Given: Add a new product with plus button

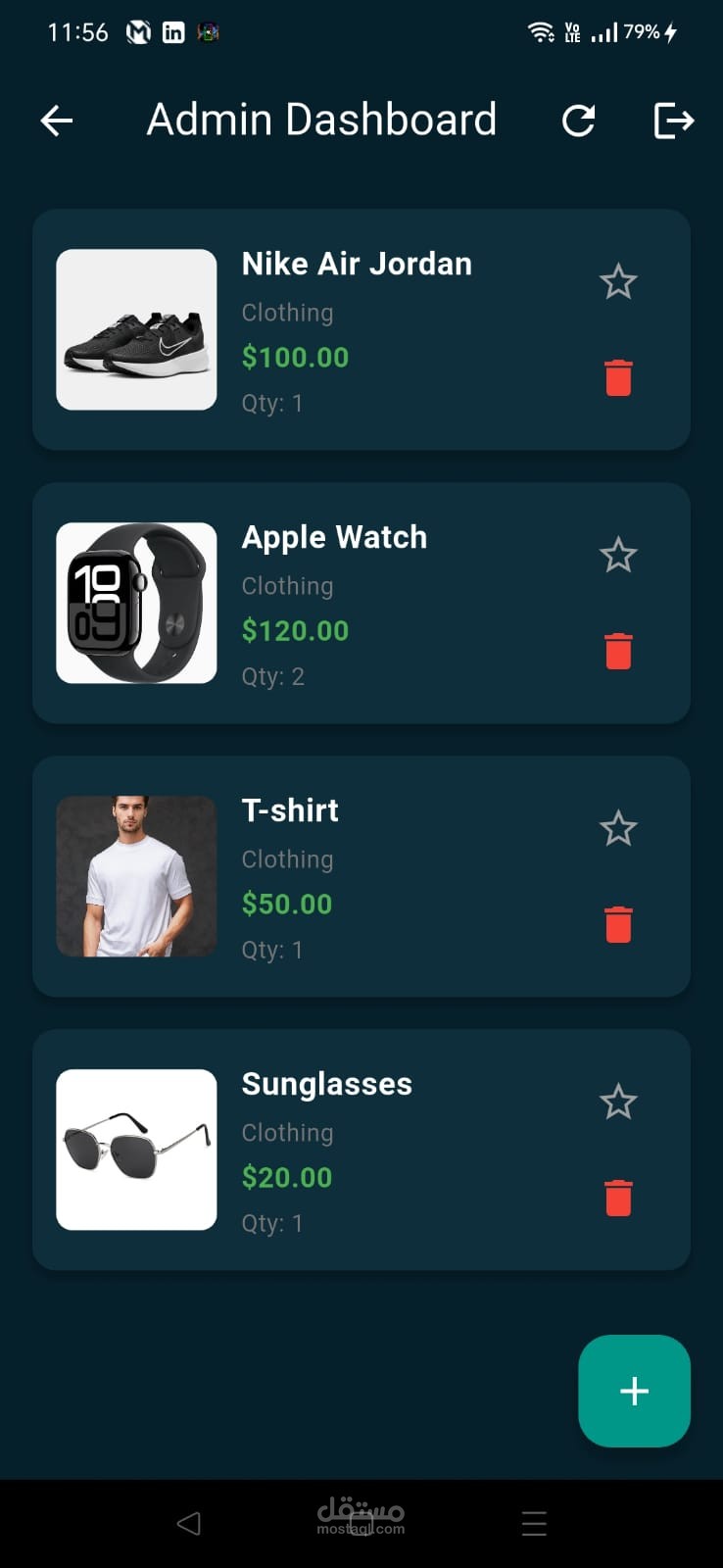Looking at the screenshot, I should point(634,1391).
